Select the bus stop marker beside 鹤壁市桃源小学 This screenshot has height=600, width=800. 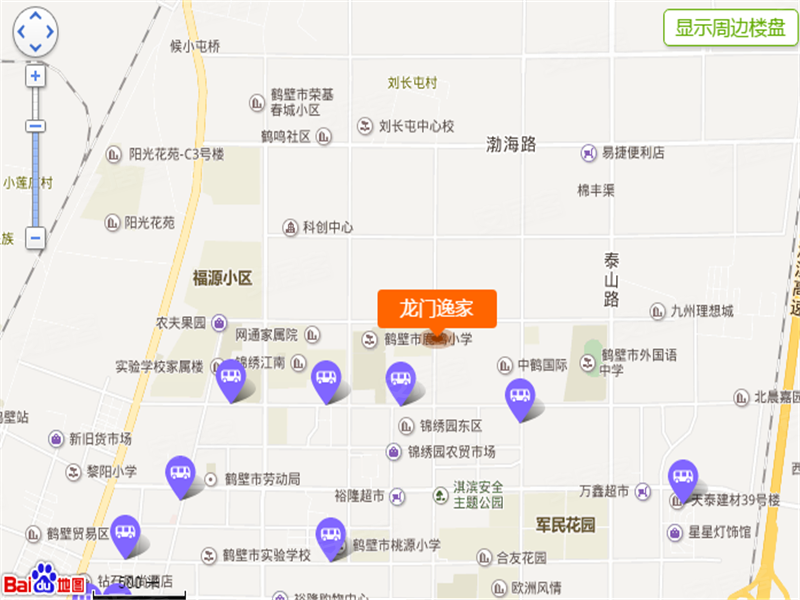tap(330, 535)
